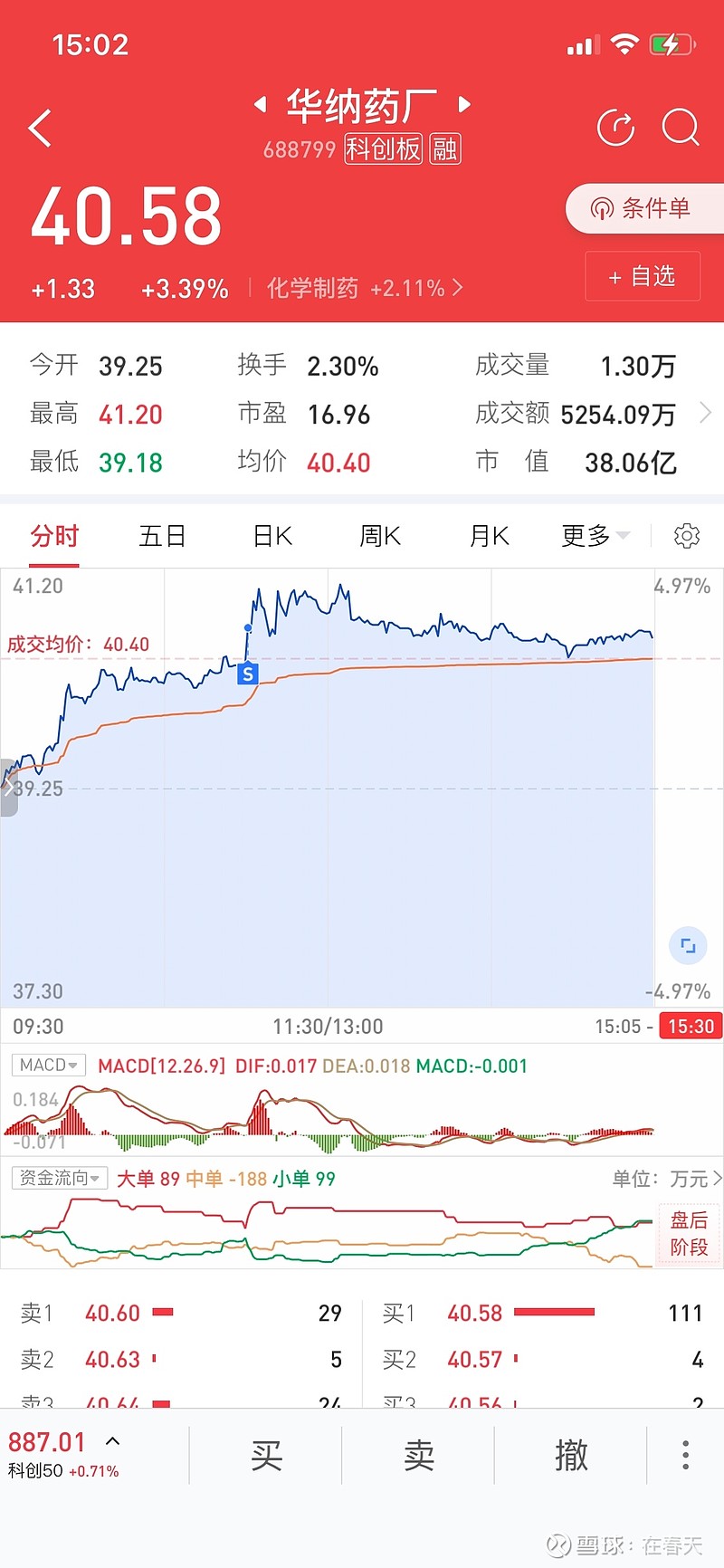Switch to the 五日 chart tab
This screenshot has height=1568, width=724.
click(x=162, y=536)
